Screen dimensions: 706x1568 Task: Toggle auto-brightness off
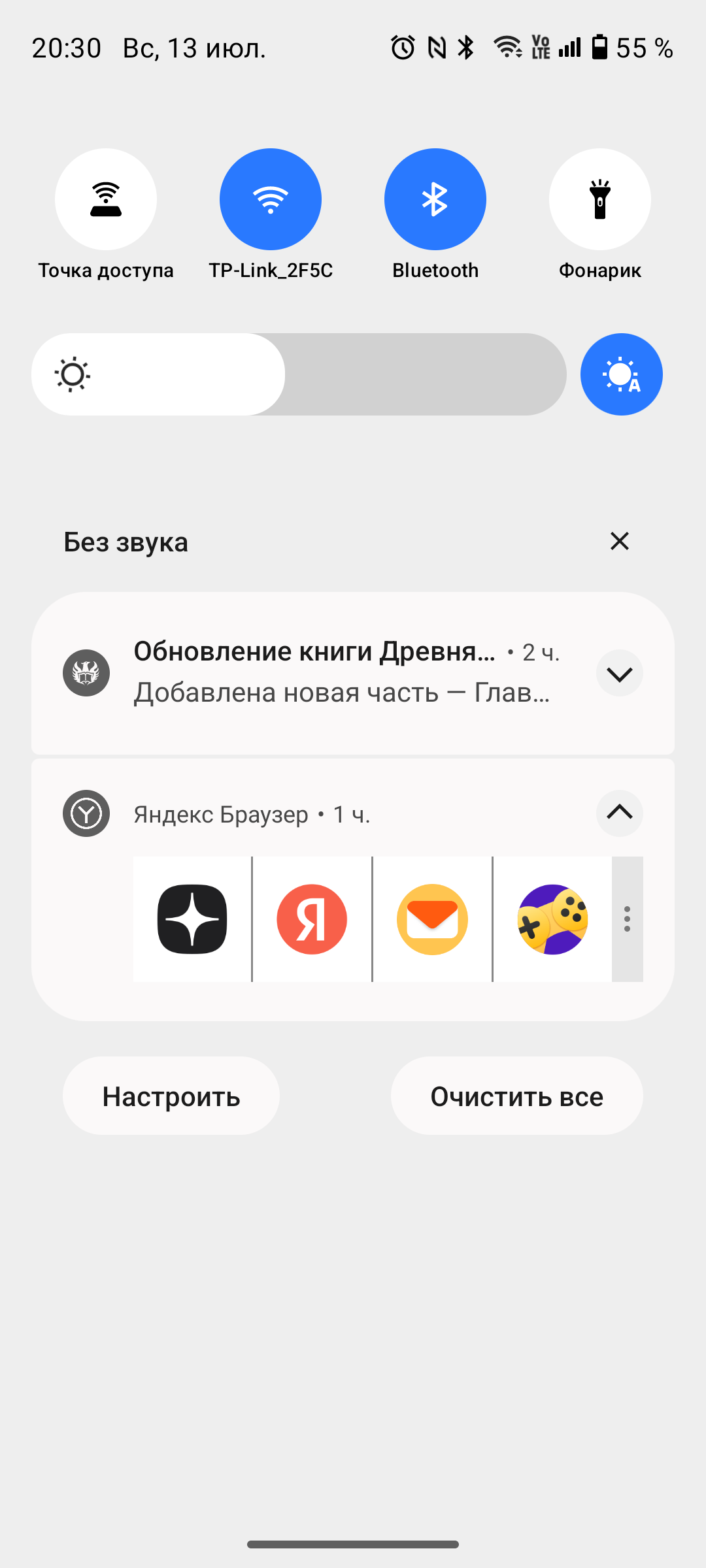click(622, 374)
